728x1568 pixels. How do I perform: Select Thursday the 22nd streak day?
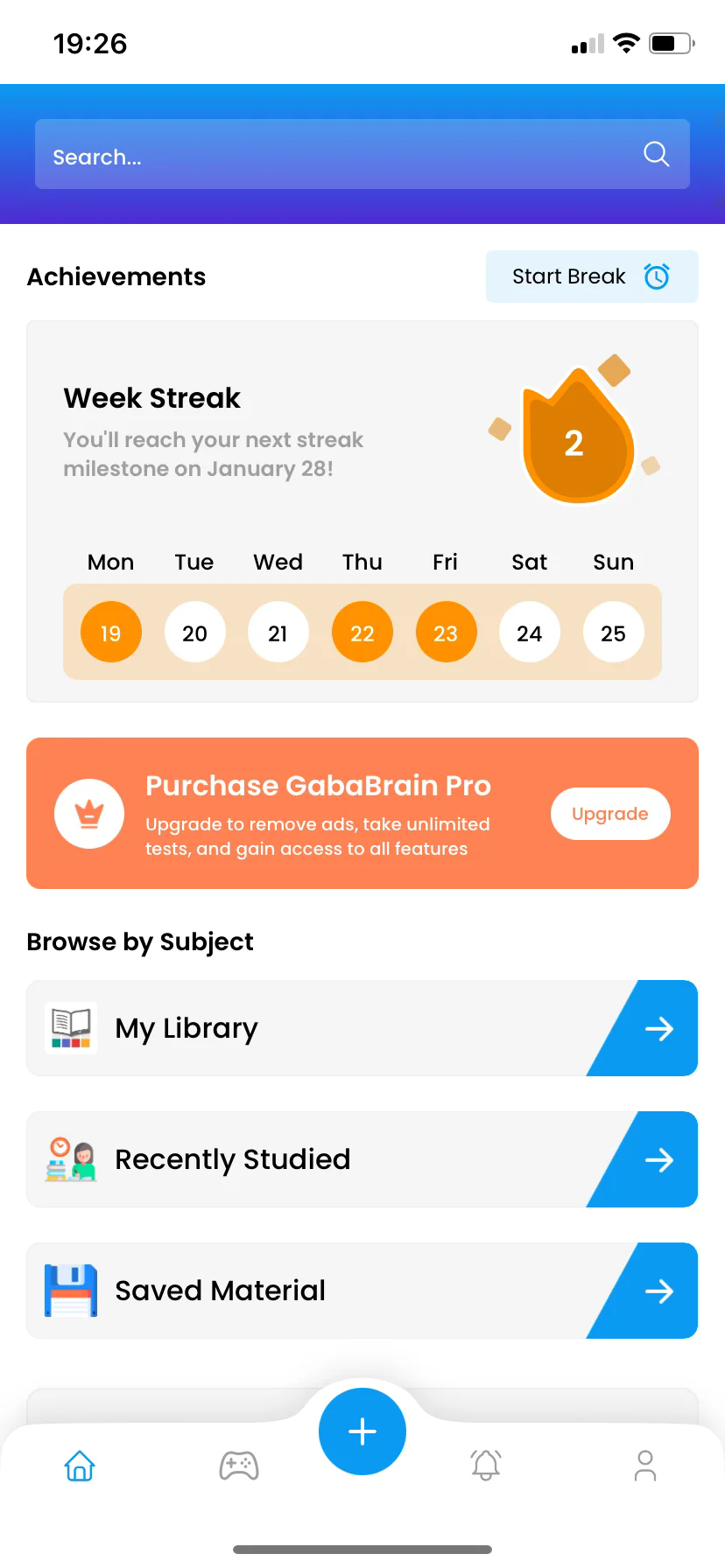coord(362,632)
